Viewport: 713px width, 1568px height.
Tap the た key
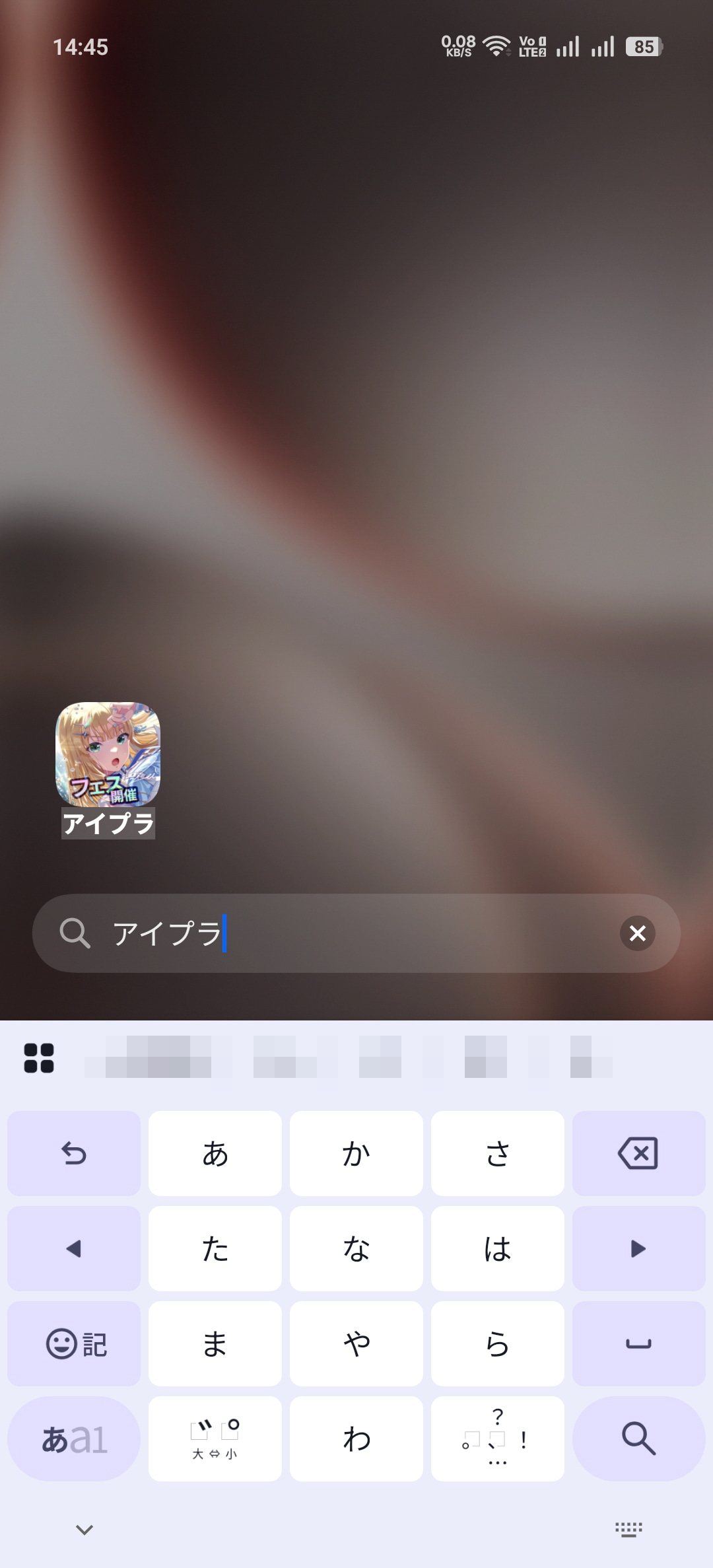coord(215,1248)
